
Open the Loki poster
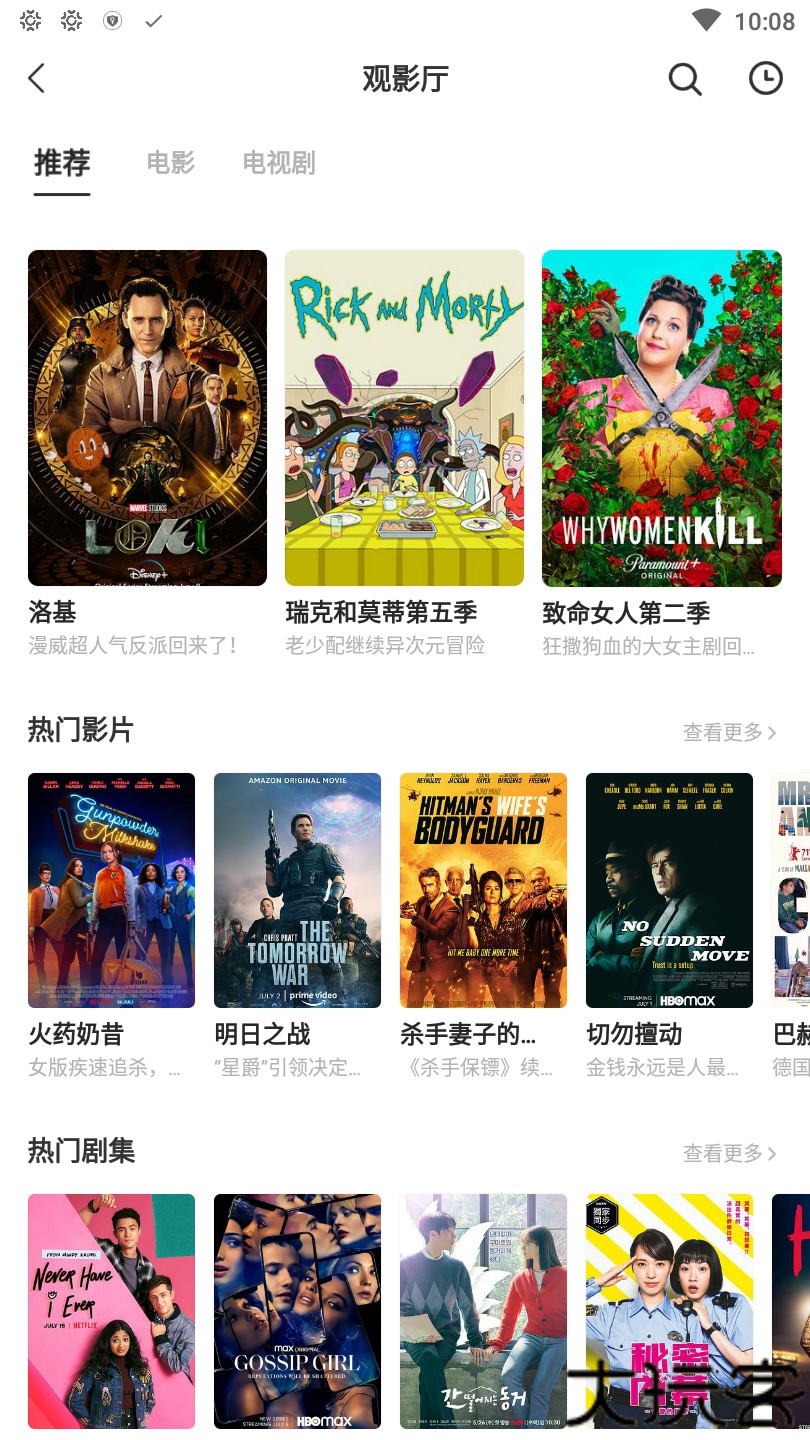tap(147, 418)
